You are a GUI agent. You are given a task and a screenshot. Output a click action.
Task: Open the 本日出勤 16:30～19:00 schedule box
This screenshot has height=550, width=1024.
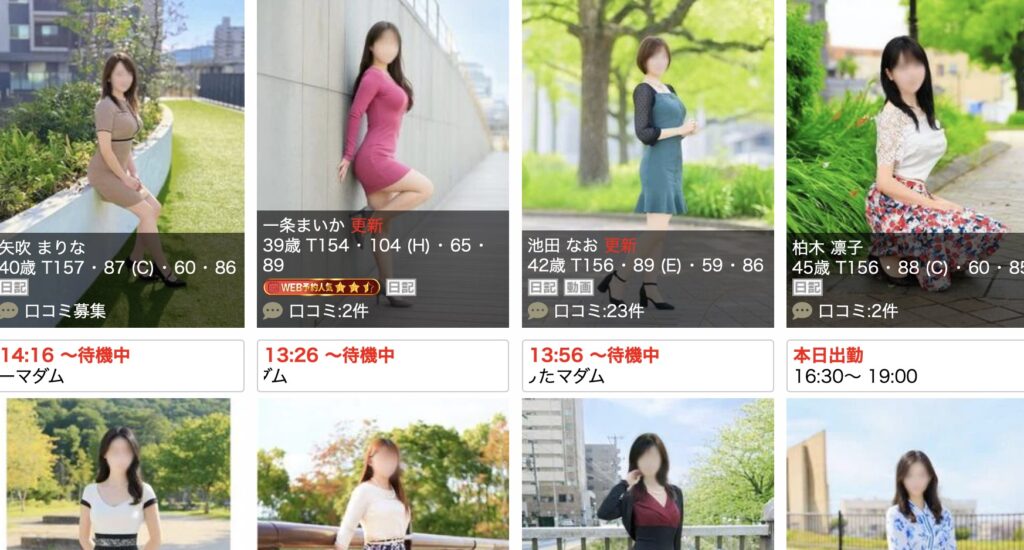905,366
